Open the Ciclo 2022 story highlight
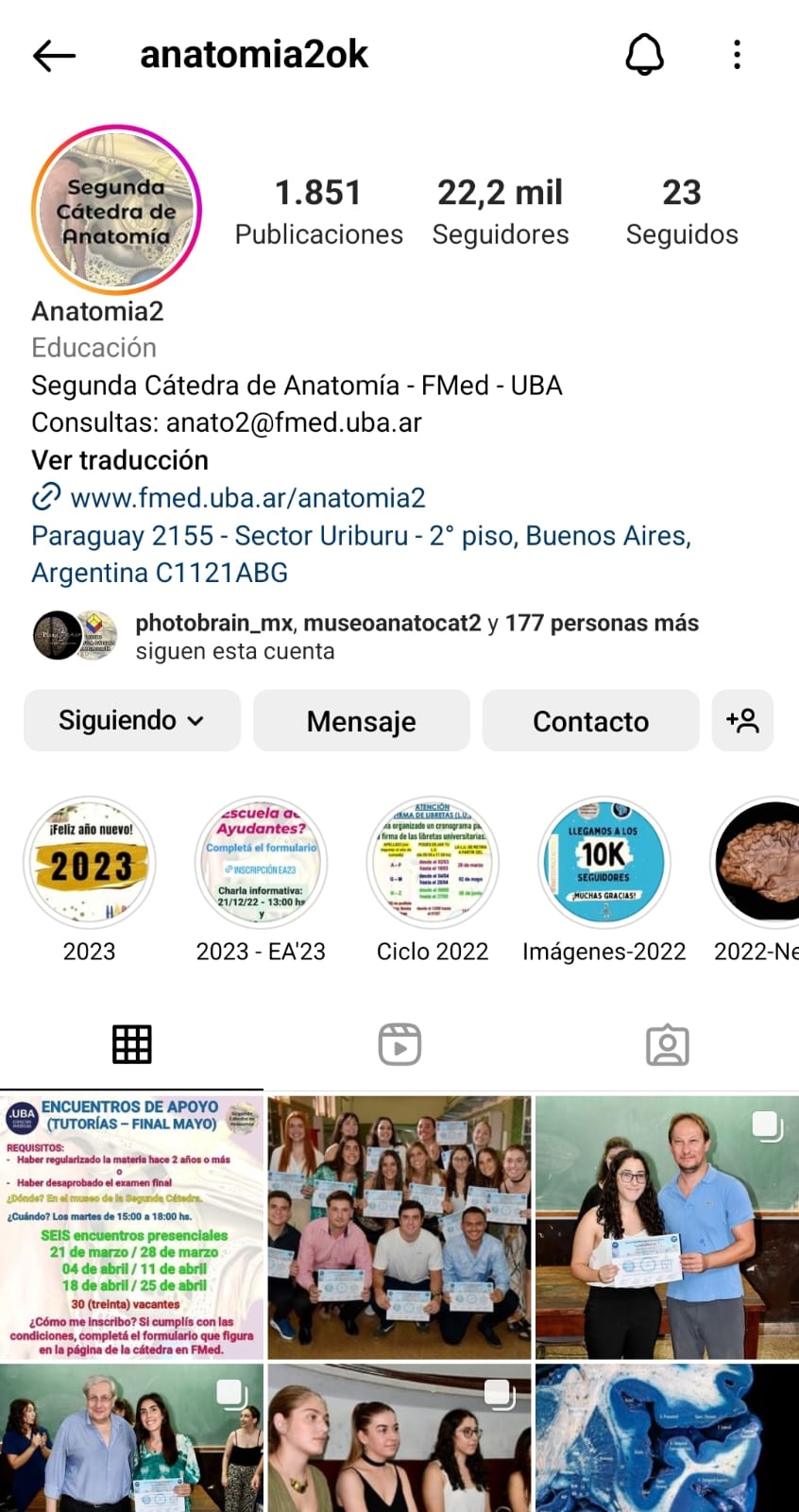Viewport: 799px width, 1512px height. tap(433, 862)
